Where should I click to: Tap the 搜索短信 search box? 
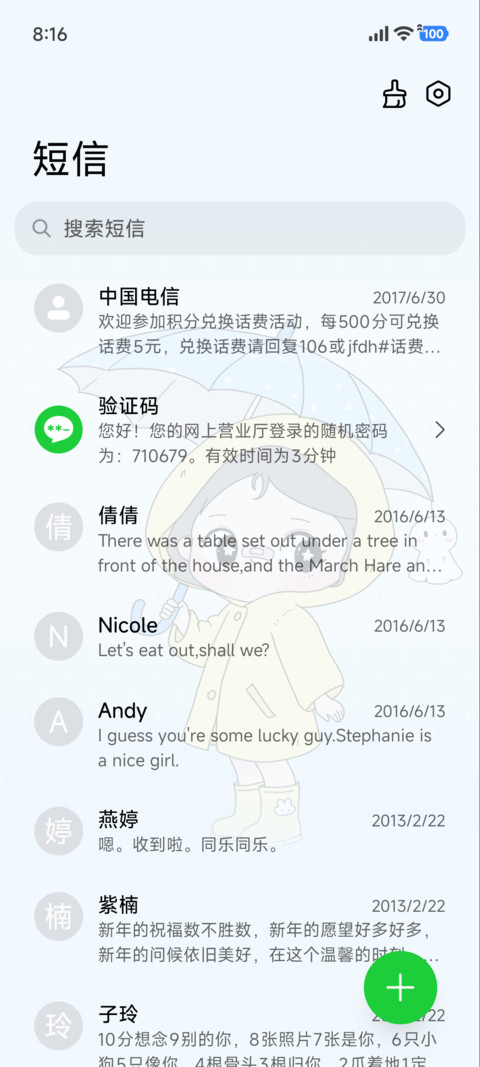click(240, 228)
